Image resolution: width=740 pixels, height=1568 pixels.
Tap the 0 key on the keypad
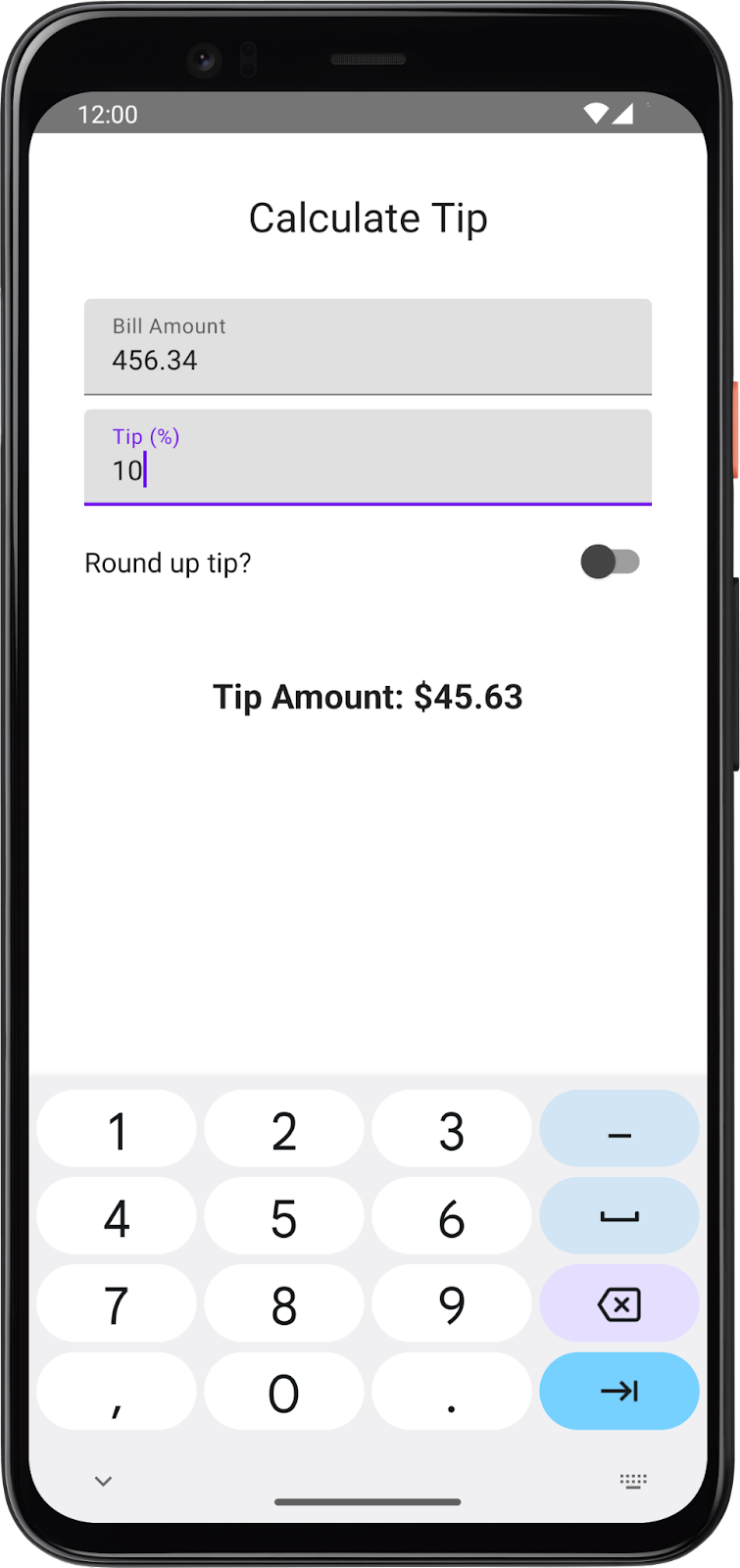(283, 1392)
